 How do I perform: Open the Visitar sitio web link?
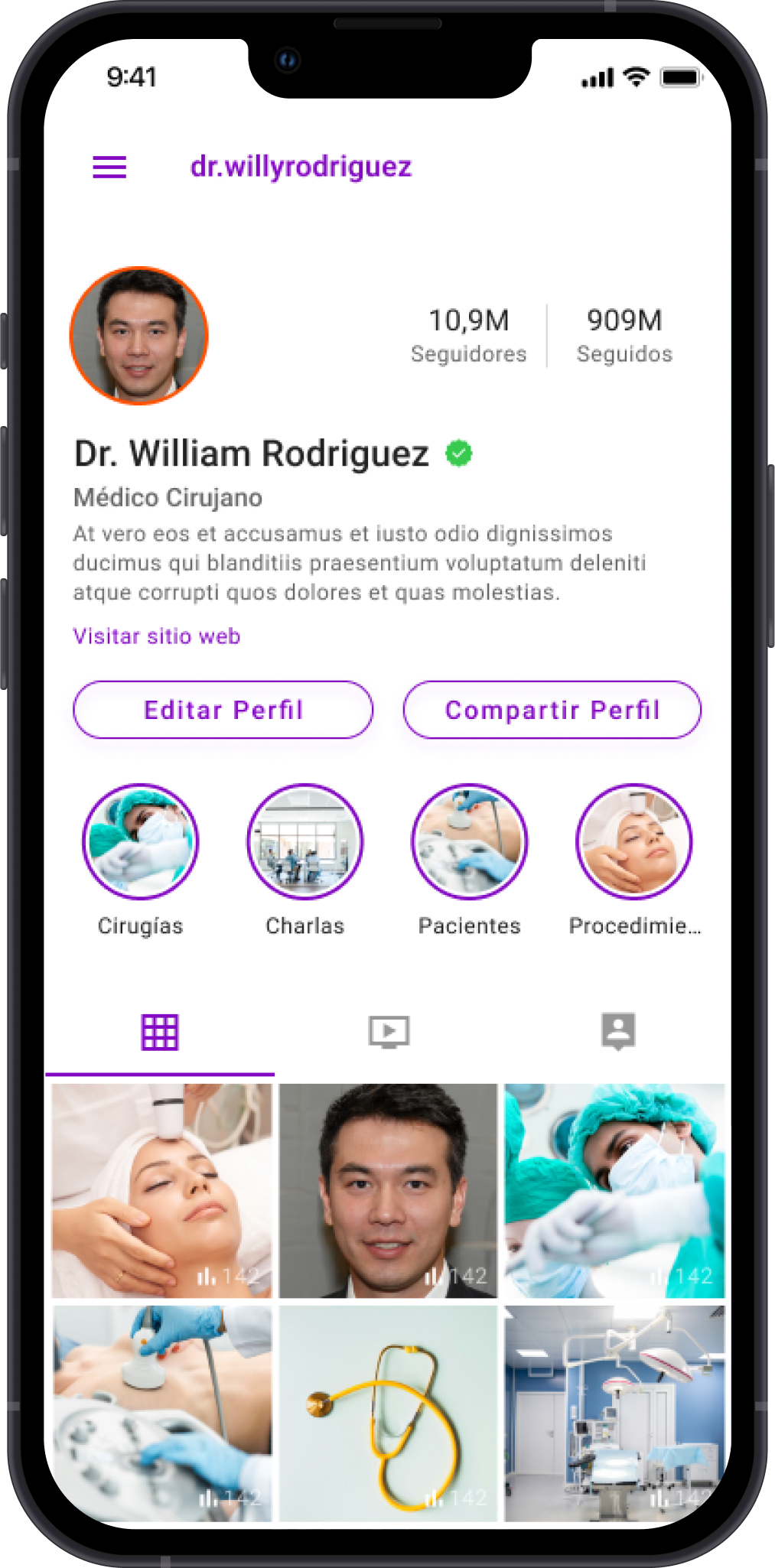157,636
